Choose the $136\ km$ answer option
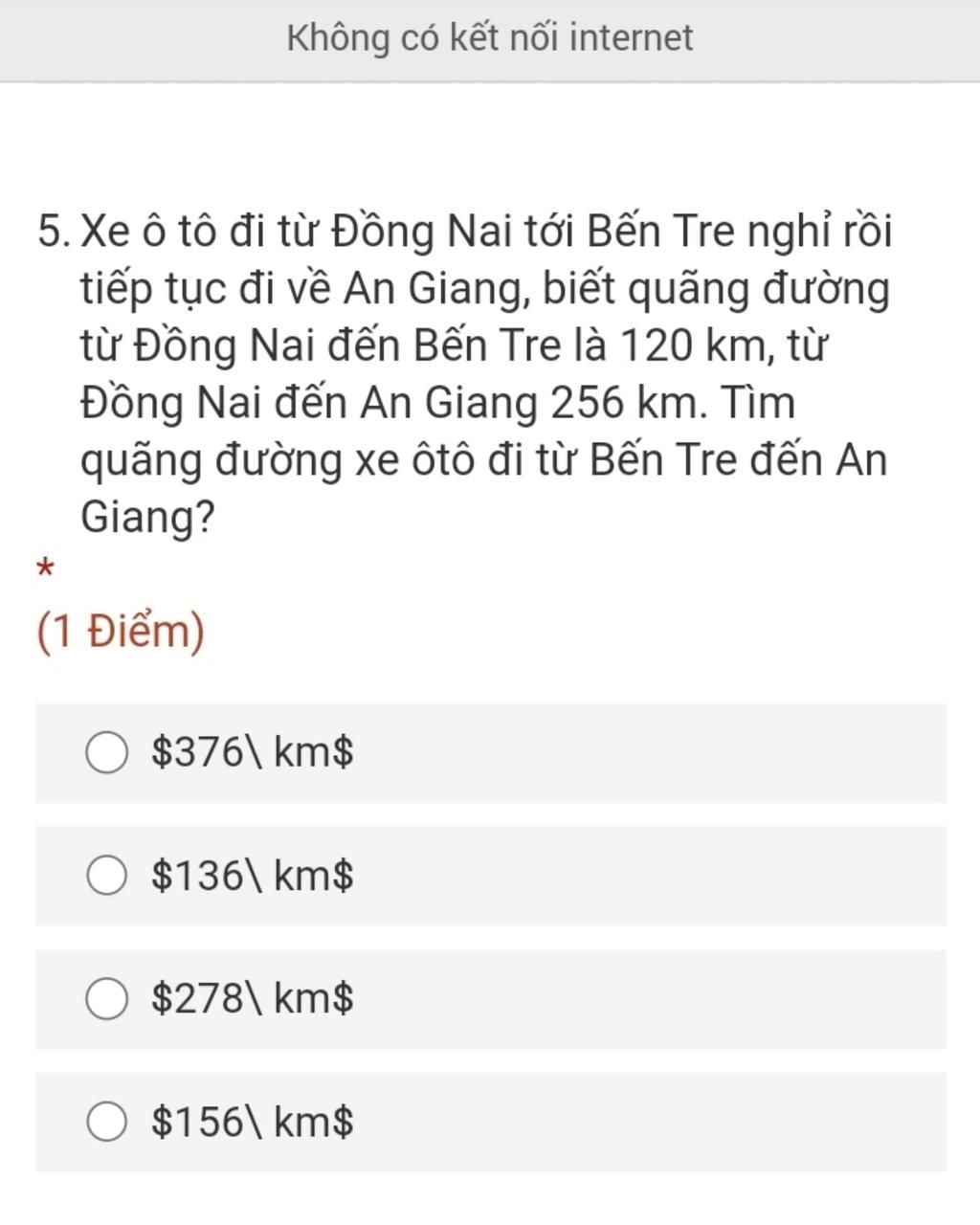 point(106,876)
